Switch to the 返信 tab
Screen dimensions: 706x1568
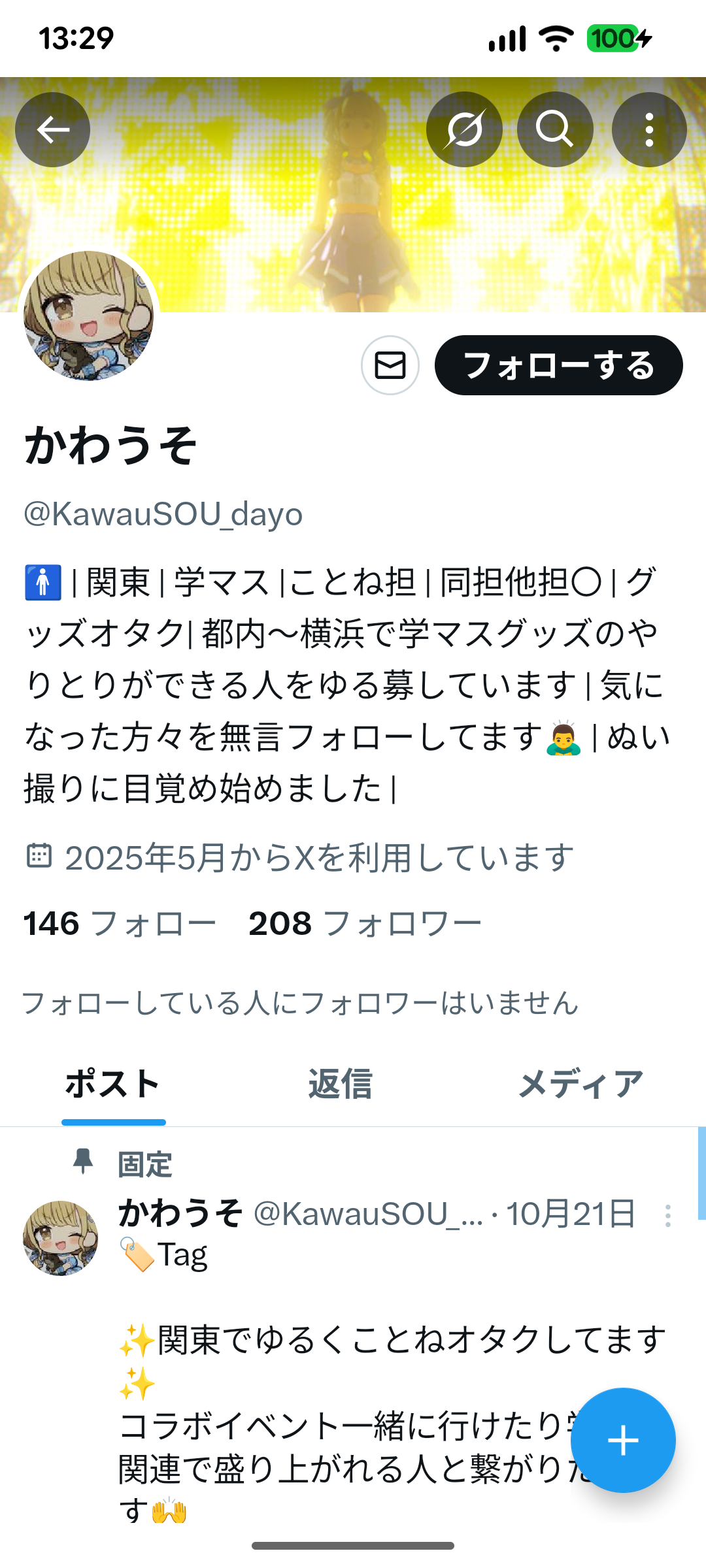pyautogui.click(x=340, y=1085)
